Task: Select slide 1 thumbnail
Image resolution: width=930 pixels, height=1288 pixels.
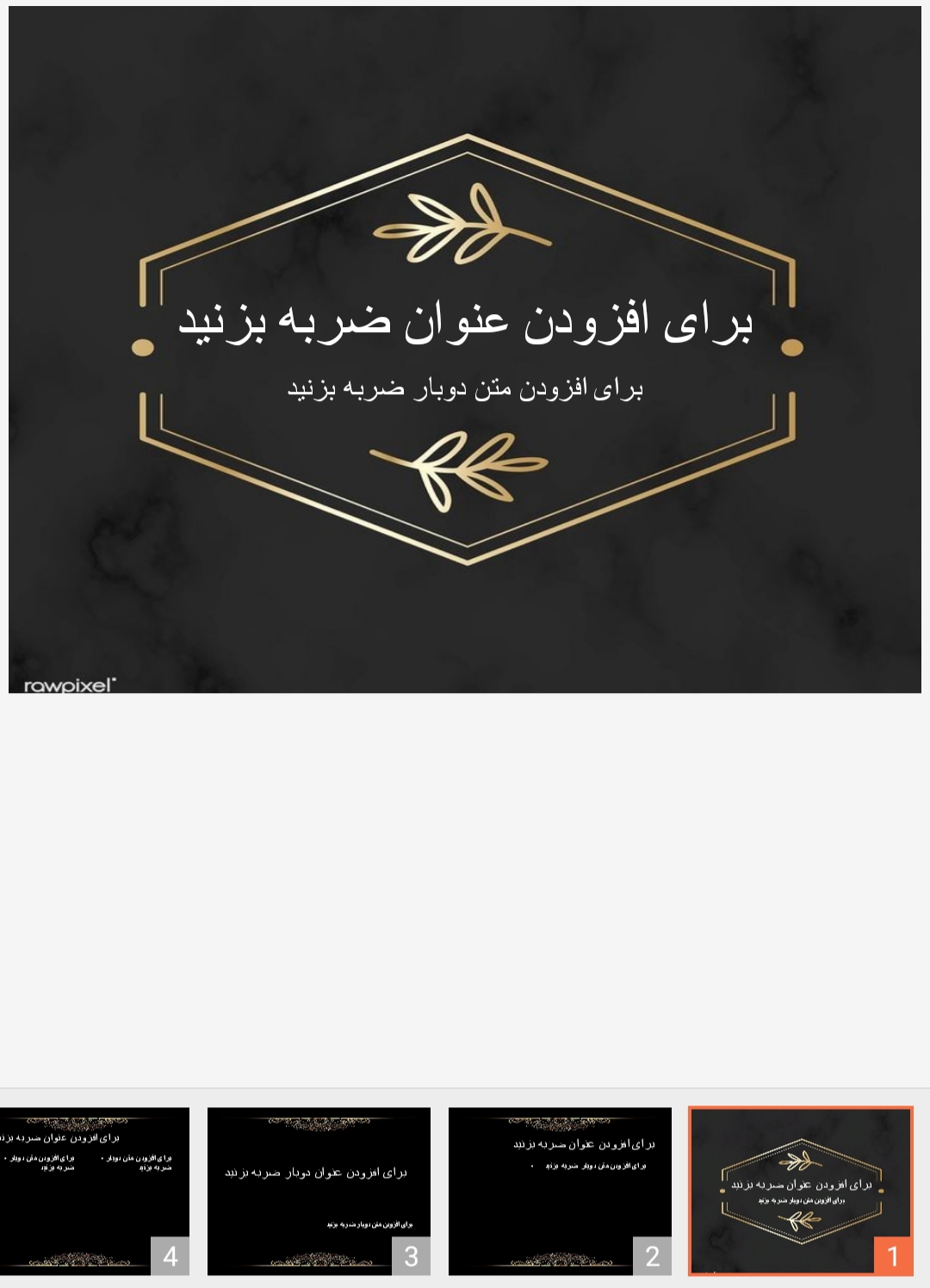Action: (800, 1191)
